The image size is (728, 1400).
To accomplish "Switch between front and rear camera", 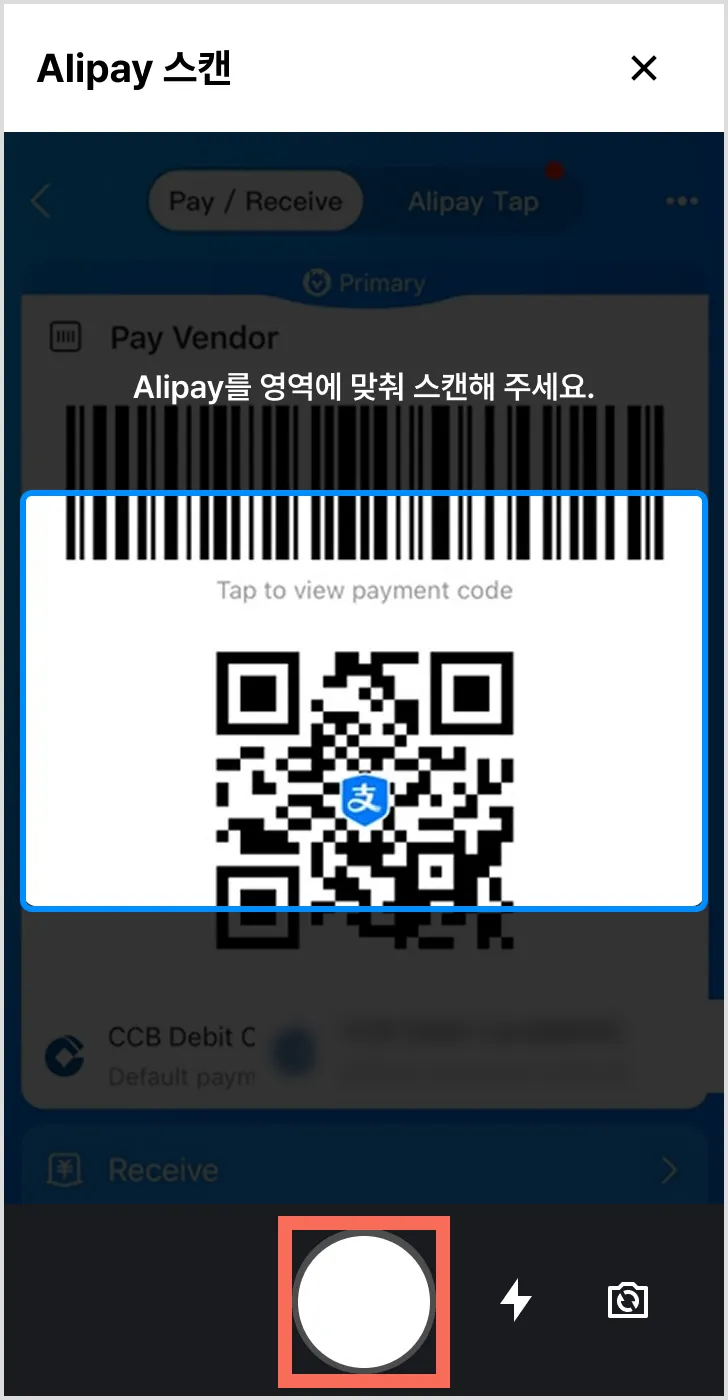I will pyautogui.click(x=628, y=1301).
